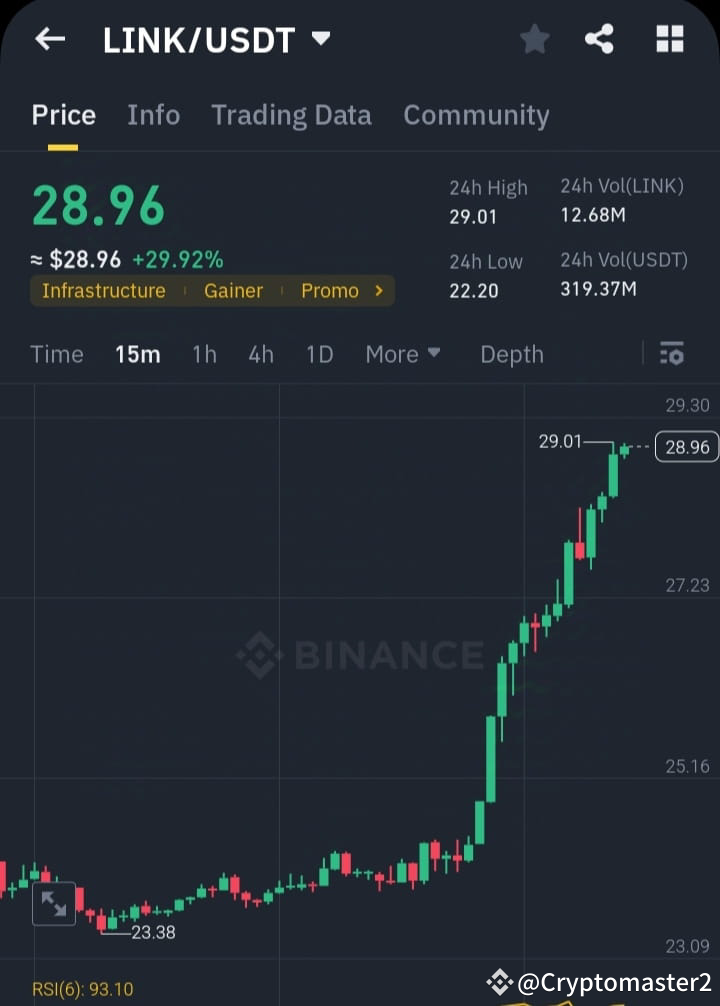
Task: Tap the RSI(6): 93.10 indicator label
Action: [83, 987]
